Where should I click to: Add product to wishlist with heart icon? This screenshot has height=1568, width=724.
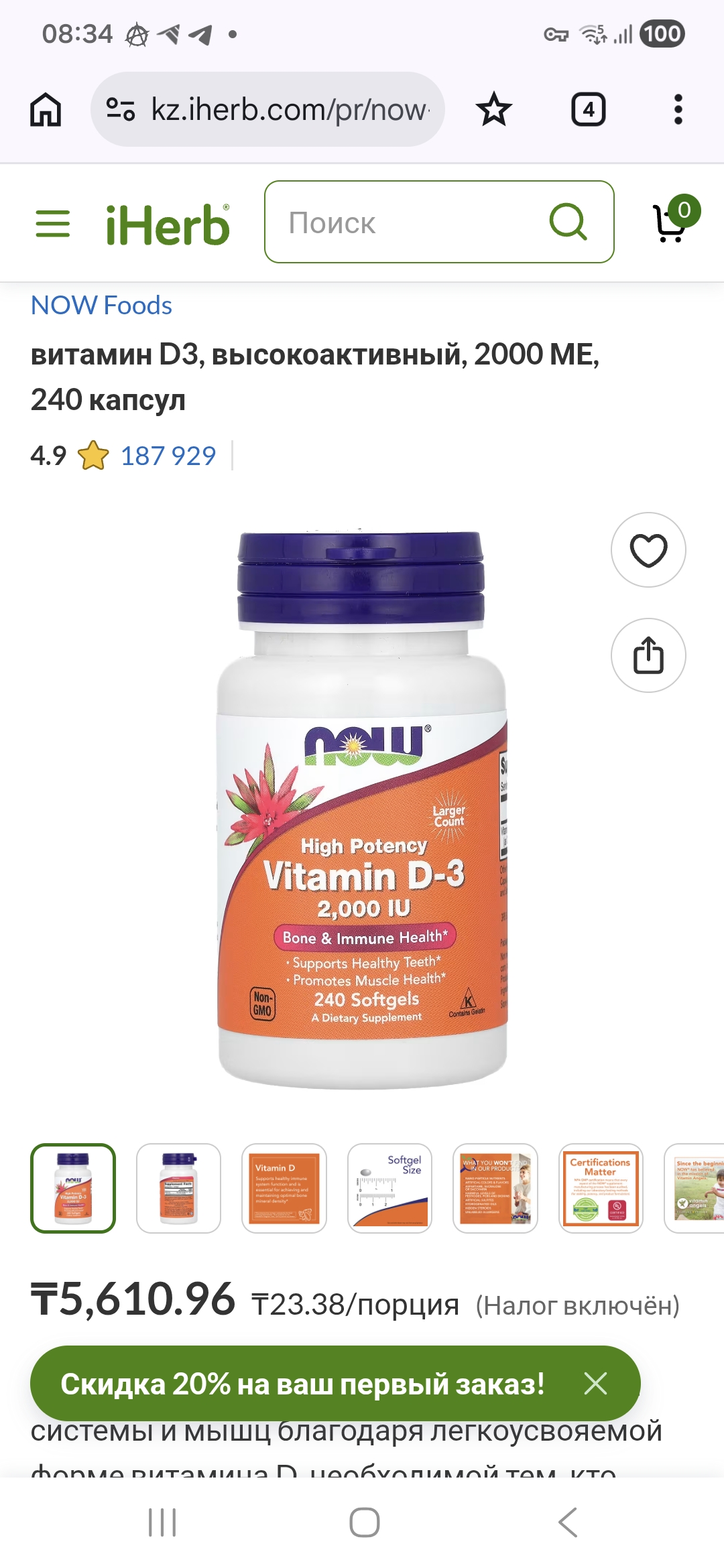click(x=648, y=550)
